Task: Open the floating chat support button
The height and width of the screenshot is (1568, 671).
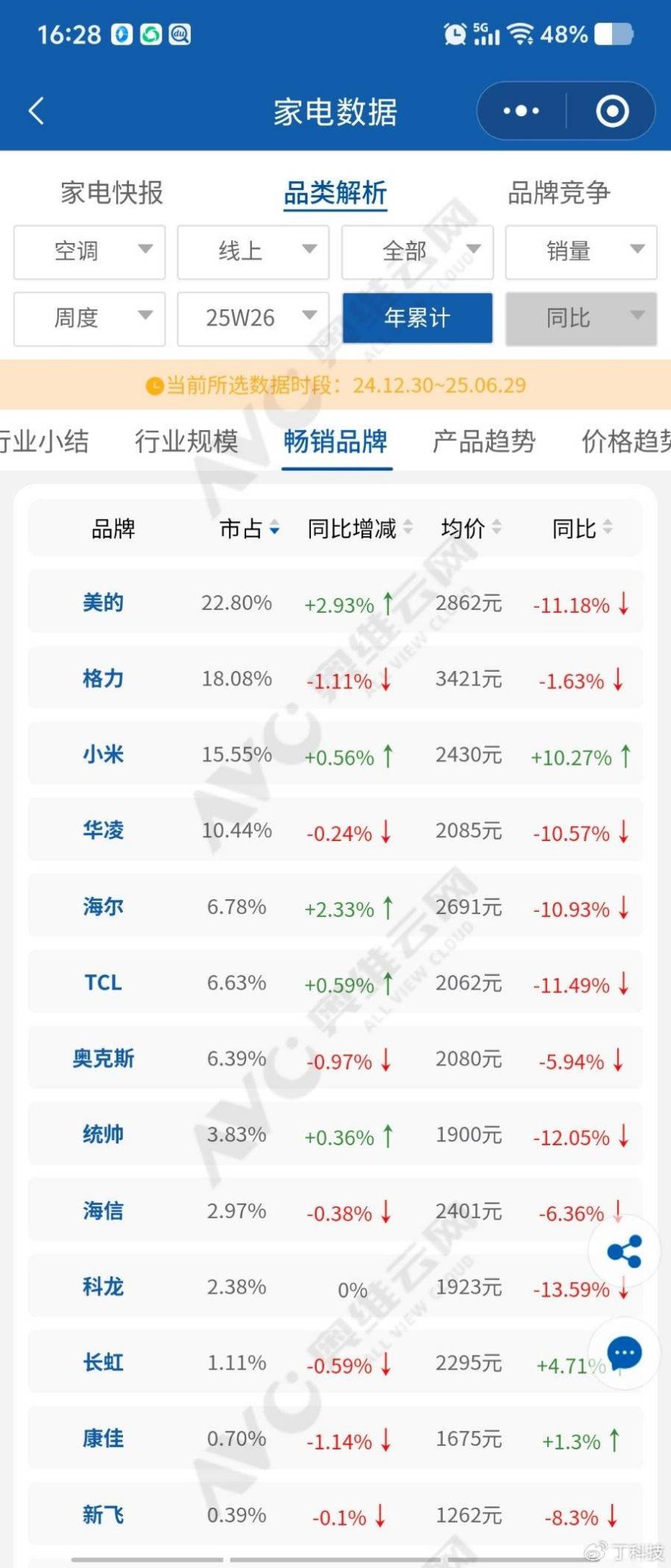Action: click(624, 1353)
